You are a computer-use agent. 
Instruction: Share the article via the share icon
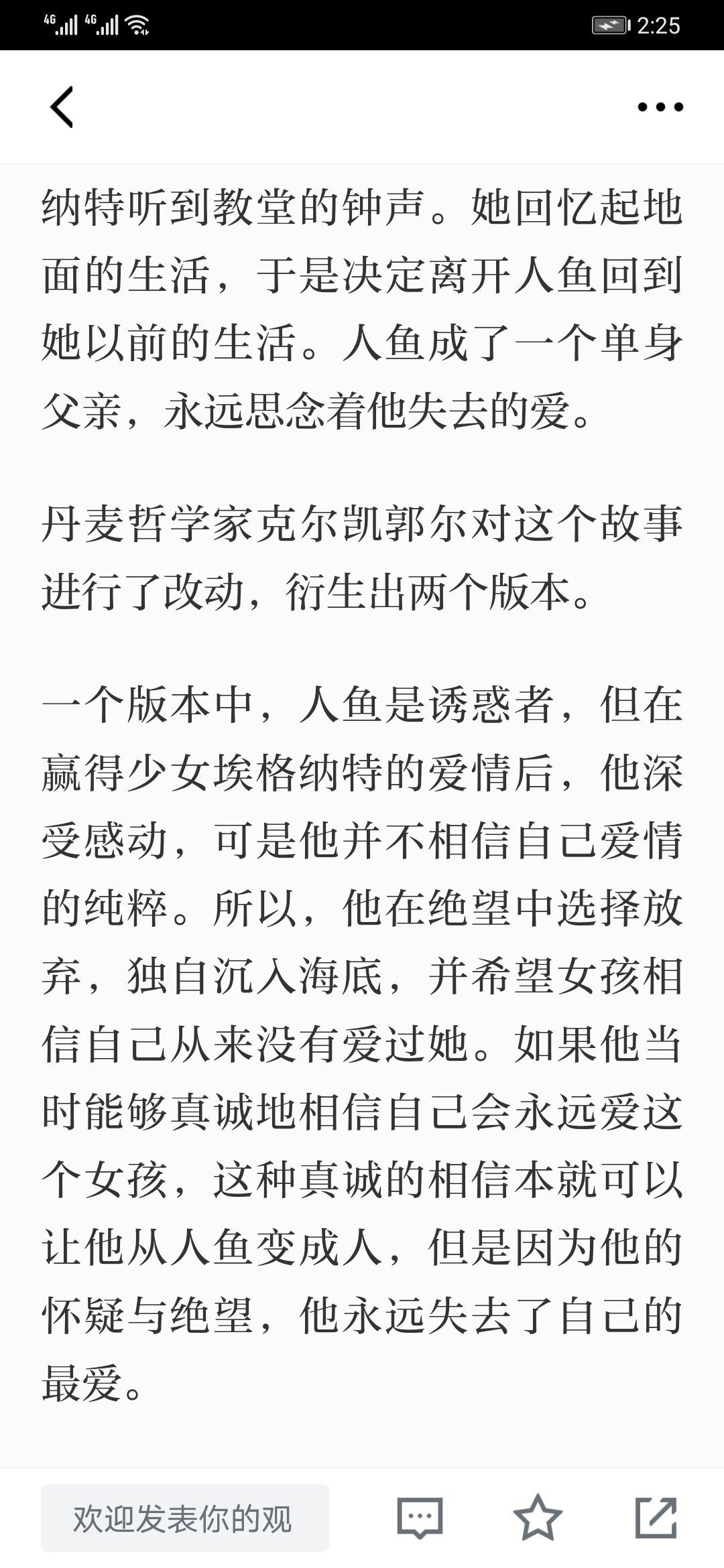656,1518
